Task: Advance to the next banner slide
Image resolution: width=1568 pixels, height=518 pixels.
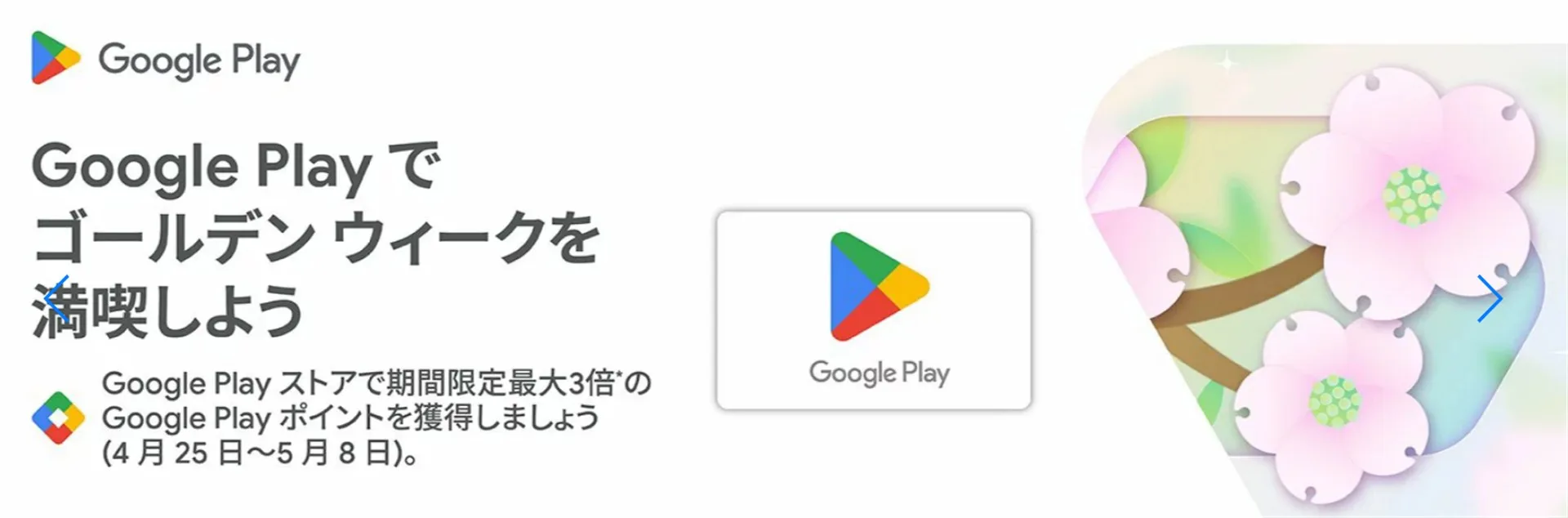Action: 1490,299
